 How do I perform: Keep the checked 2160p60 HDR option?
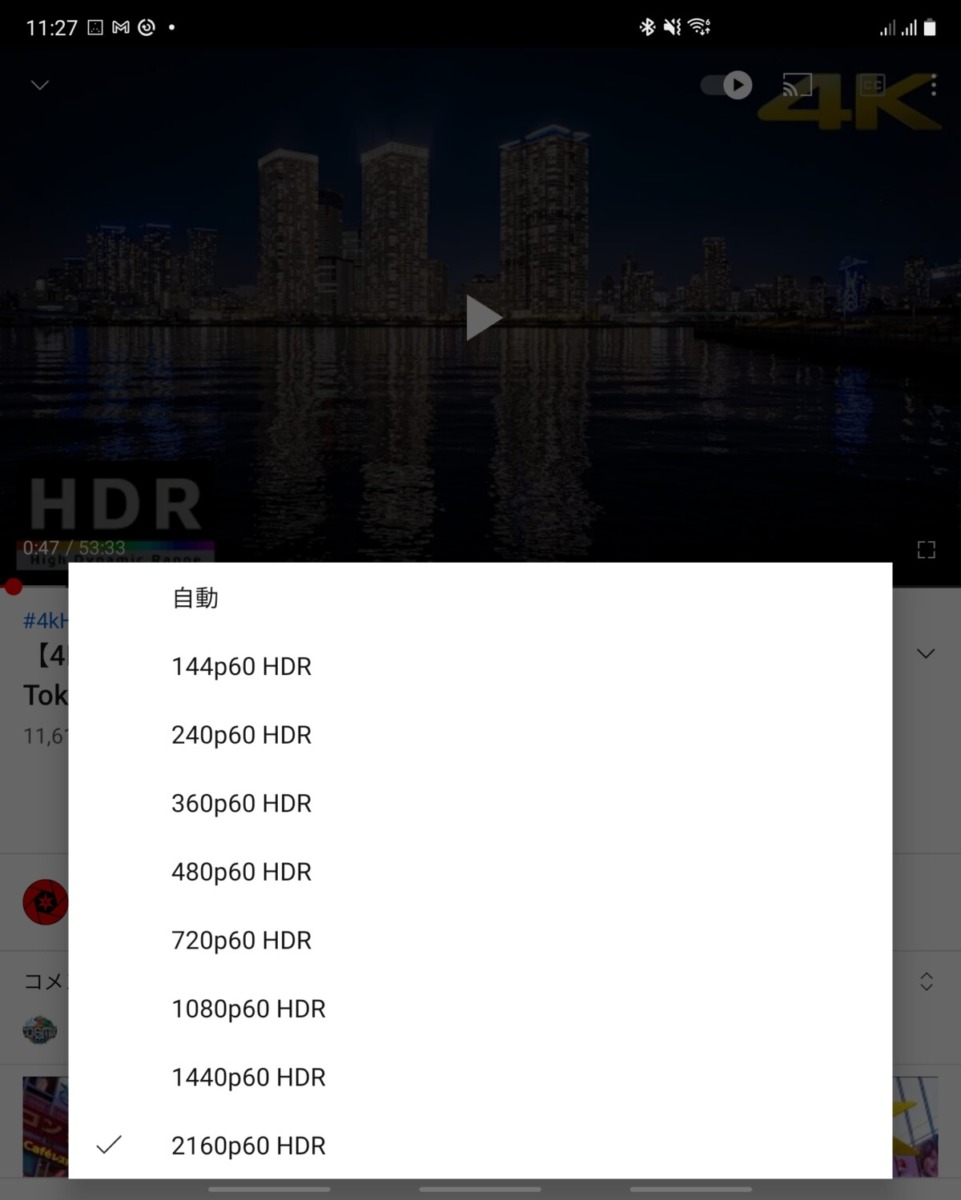[248, 1146]
